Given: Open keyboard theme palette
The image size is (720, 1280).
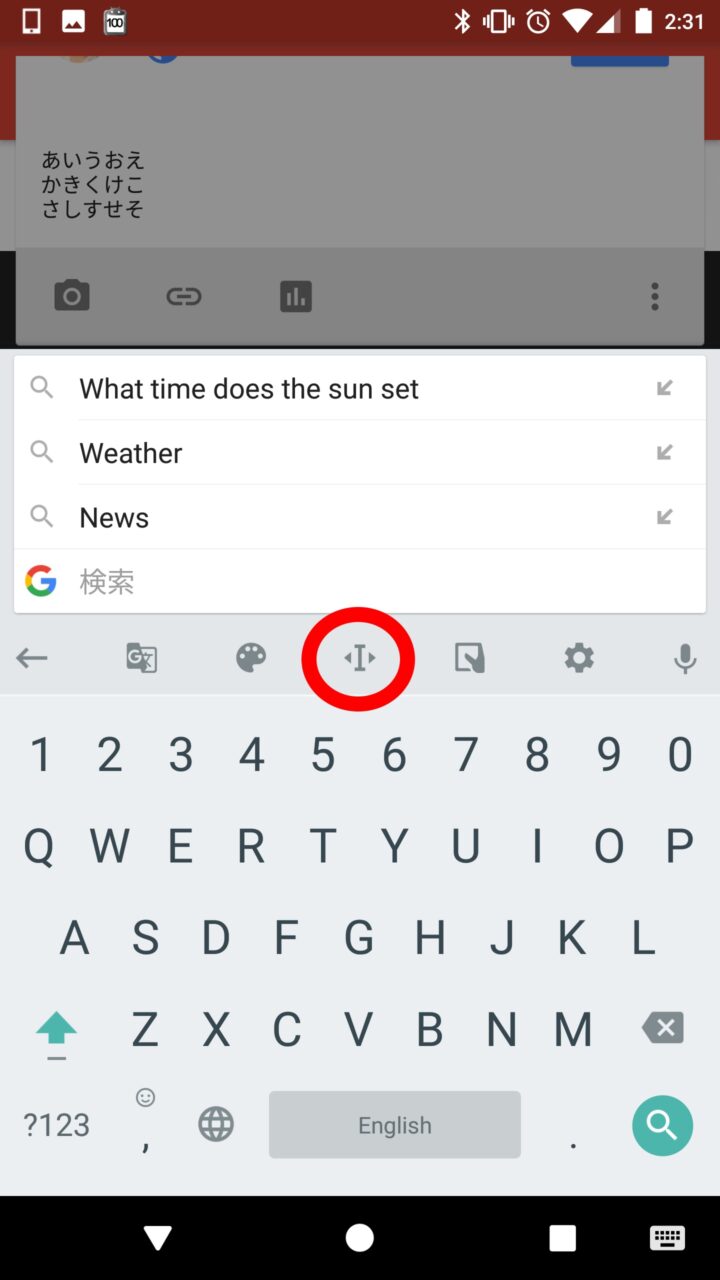Looking at the screenshot, I should point(250,658).
